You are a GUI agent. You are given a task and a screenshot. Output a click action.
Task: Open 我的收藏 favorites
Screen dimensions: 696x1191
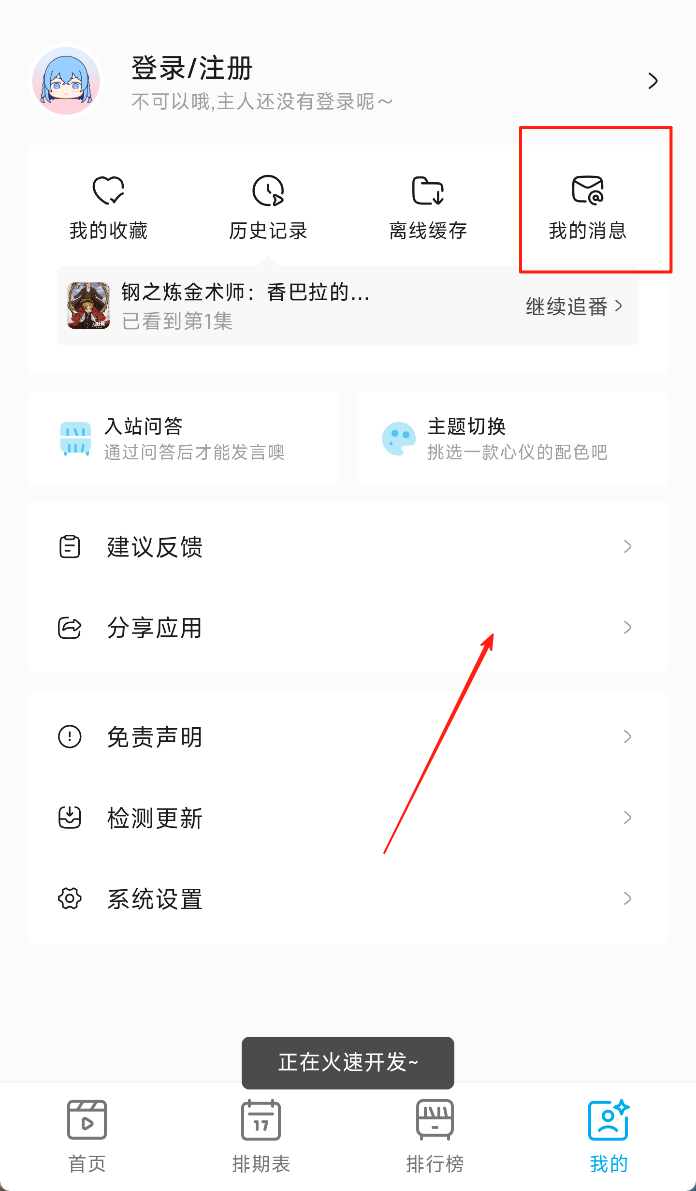(108, 208)
